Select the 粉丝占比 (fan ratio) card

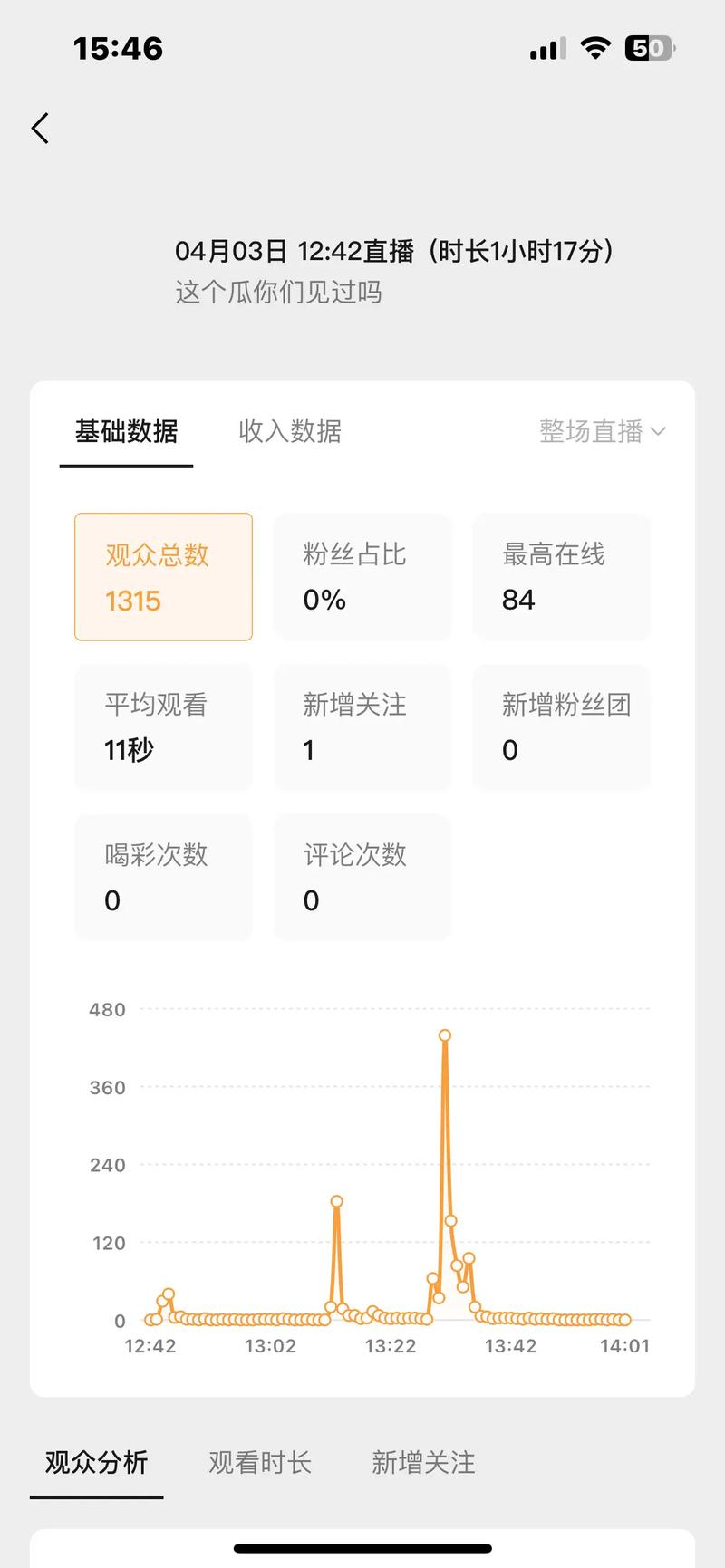362,577
